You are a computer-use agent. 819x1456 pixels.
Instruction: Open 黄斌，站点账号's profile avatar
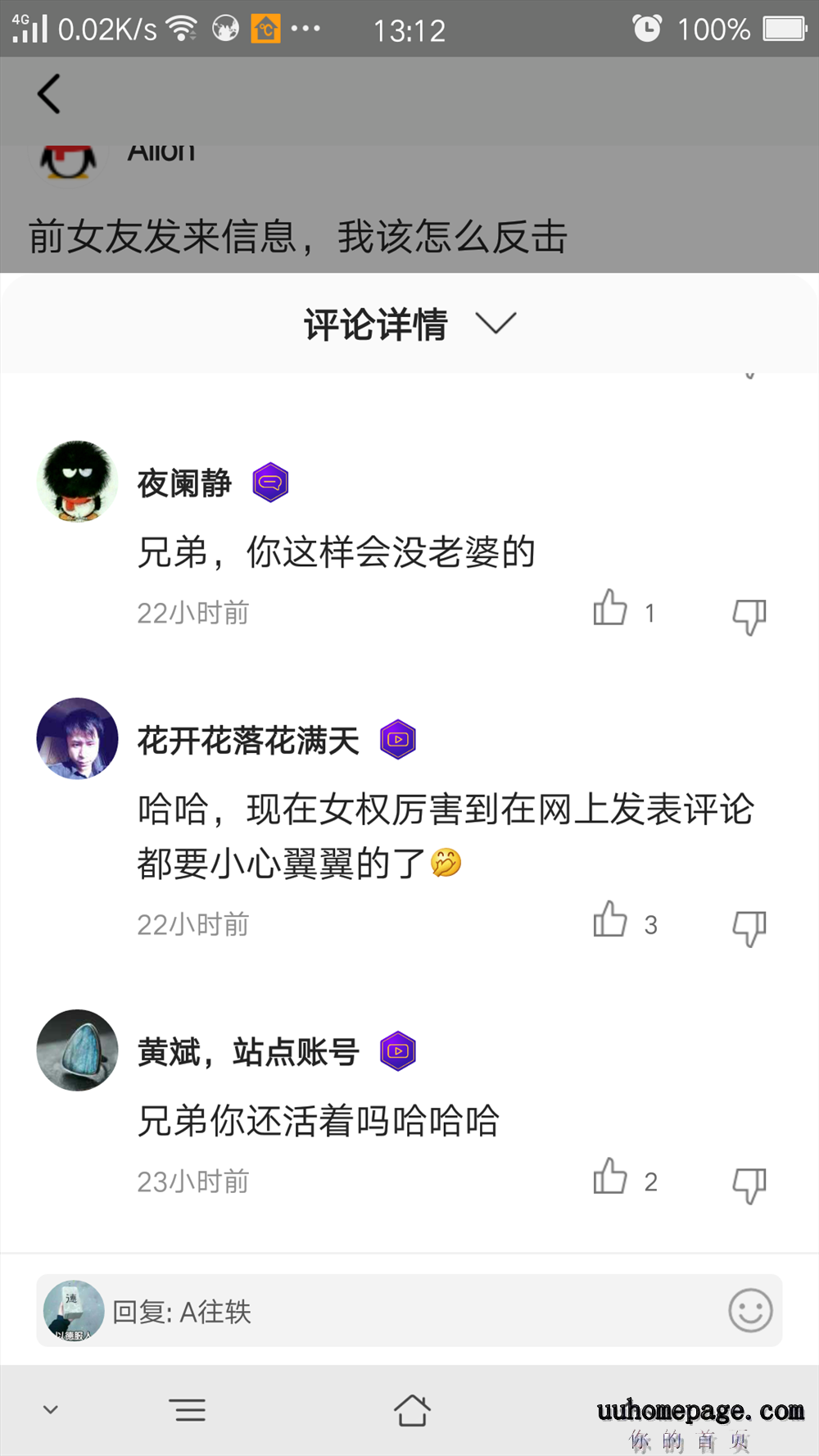click(x=78, y=1050)
